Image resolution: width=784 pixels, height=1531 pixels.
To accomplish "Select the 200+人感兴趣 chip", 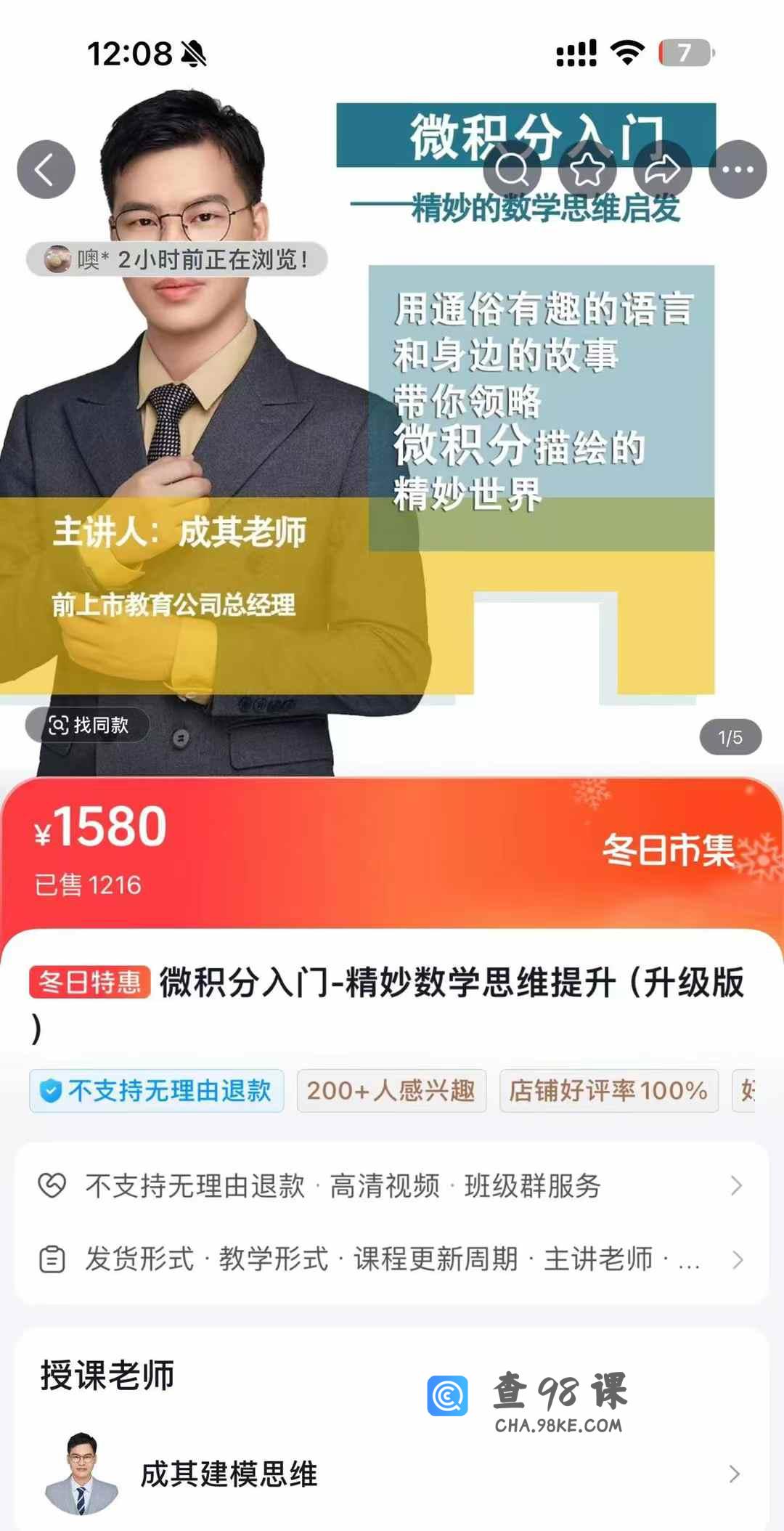I will tap(391, 1090).
